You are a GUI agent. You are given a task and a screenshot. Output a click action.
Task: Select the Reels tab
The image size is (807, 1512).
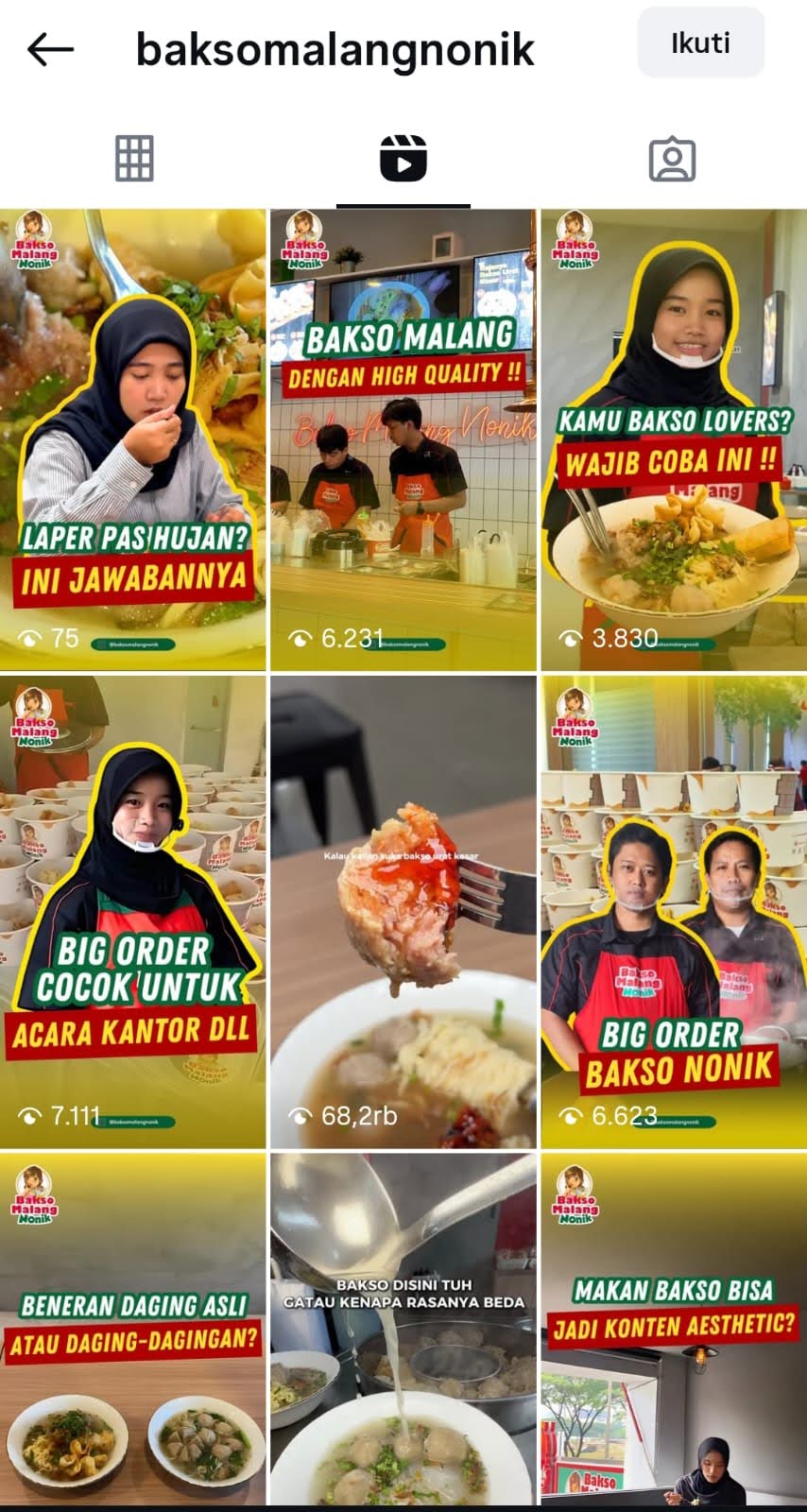403,159
